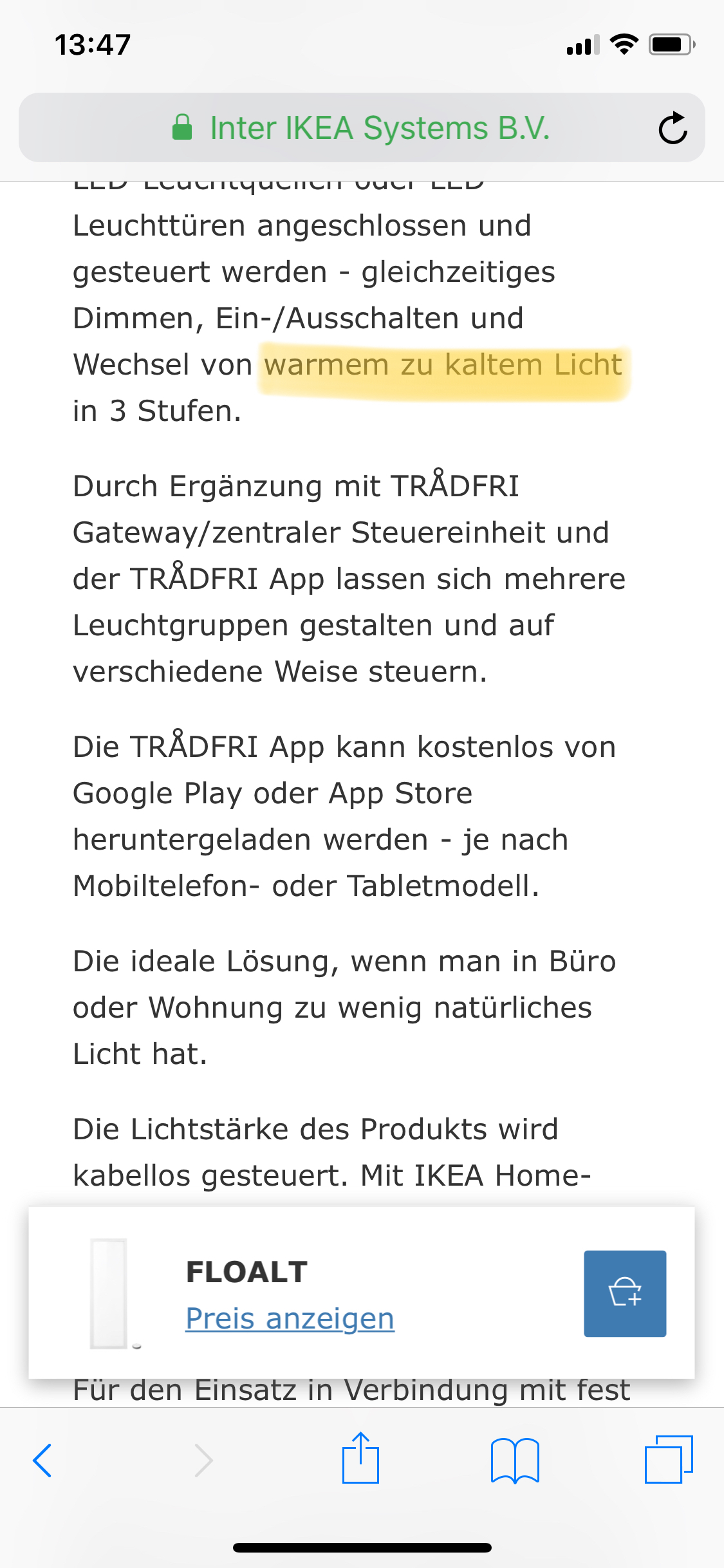Show all open Safari tabs

pos(669,1460)
